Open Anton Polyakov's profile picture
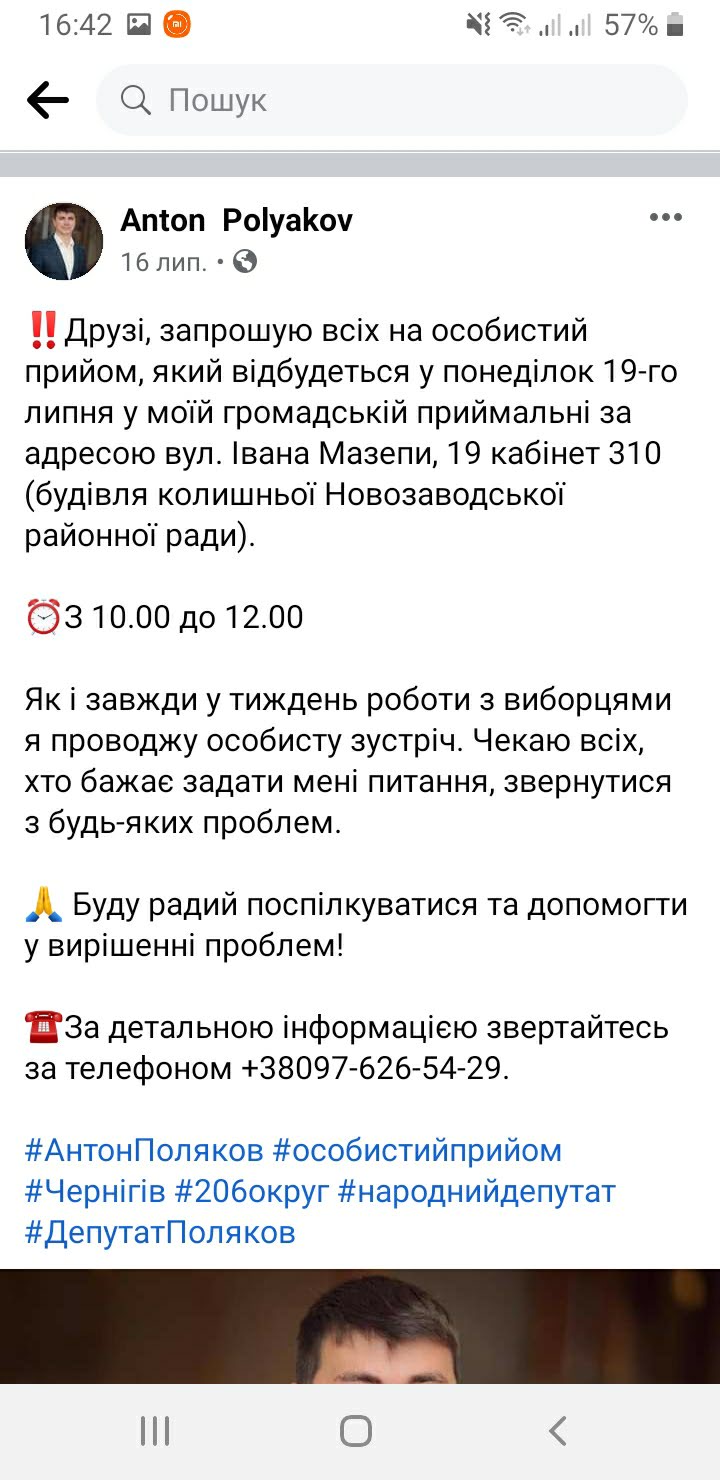Viewport: 720px width, 1480px height. tap(64, 241)
